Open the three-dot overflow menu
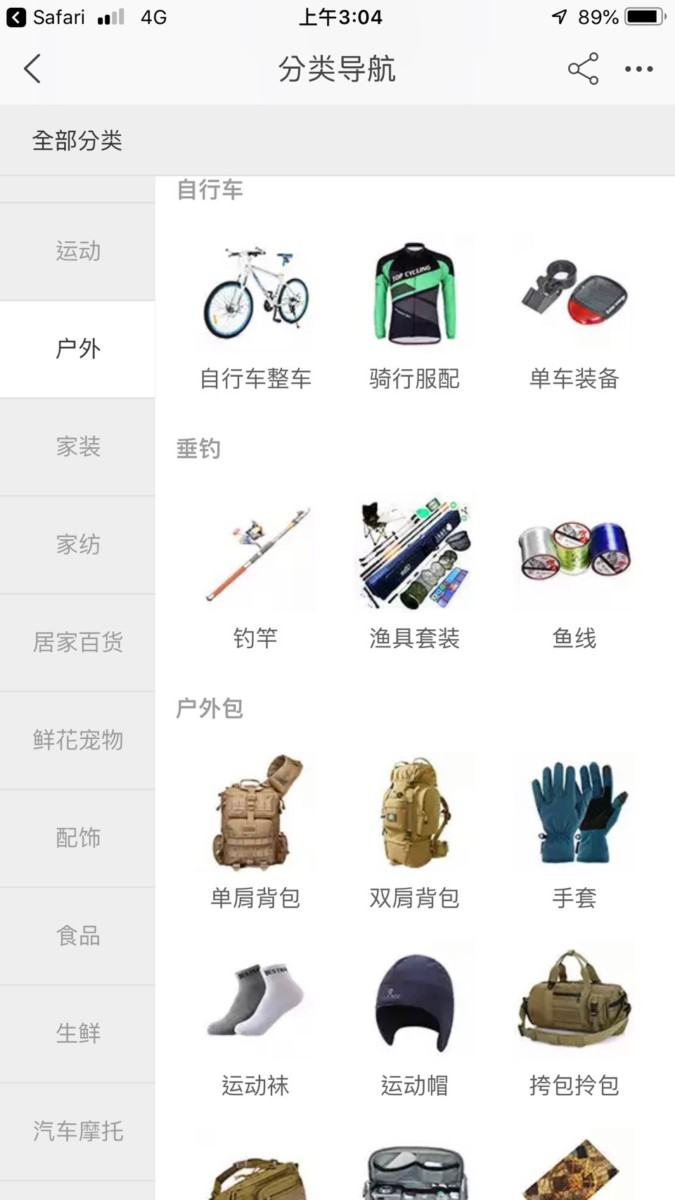The height and width of the screenshot is (1200, 675). coord(638,69)
